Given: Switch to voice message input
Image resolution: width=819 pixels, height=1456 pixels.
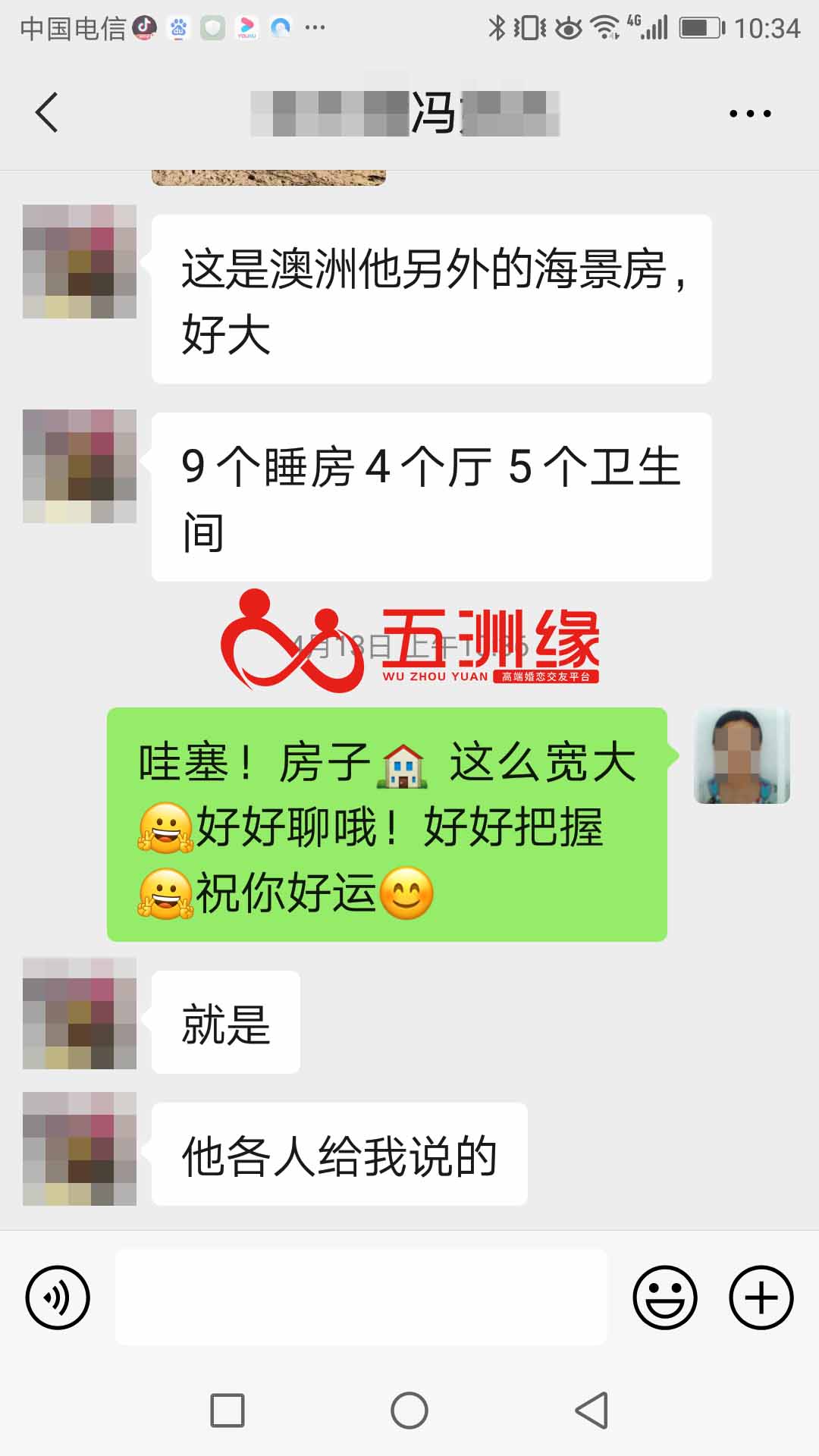Looking at the screenshot, I should [58, 1298].
